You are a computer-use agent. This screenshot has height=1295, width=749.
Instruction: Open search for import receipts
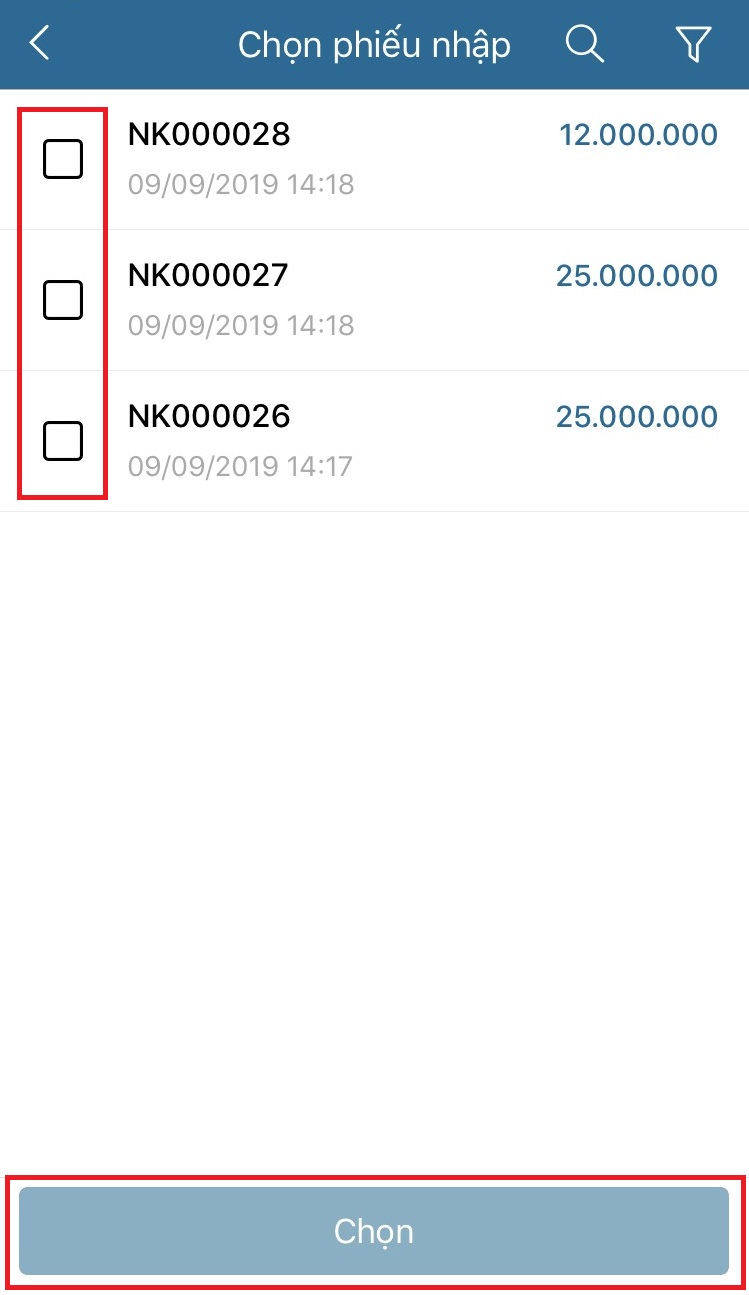[x=585, y=44]
